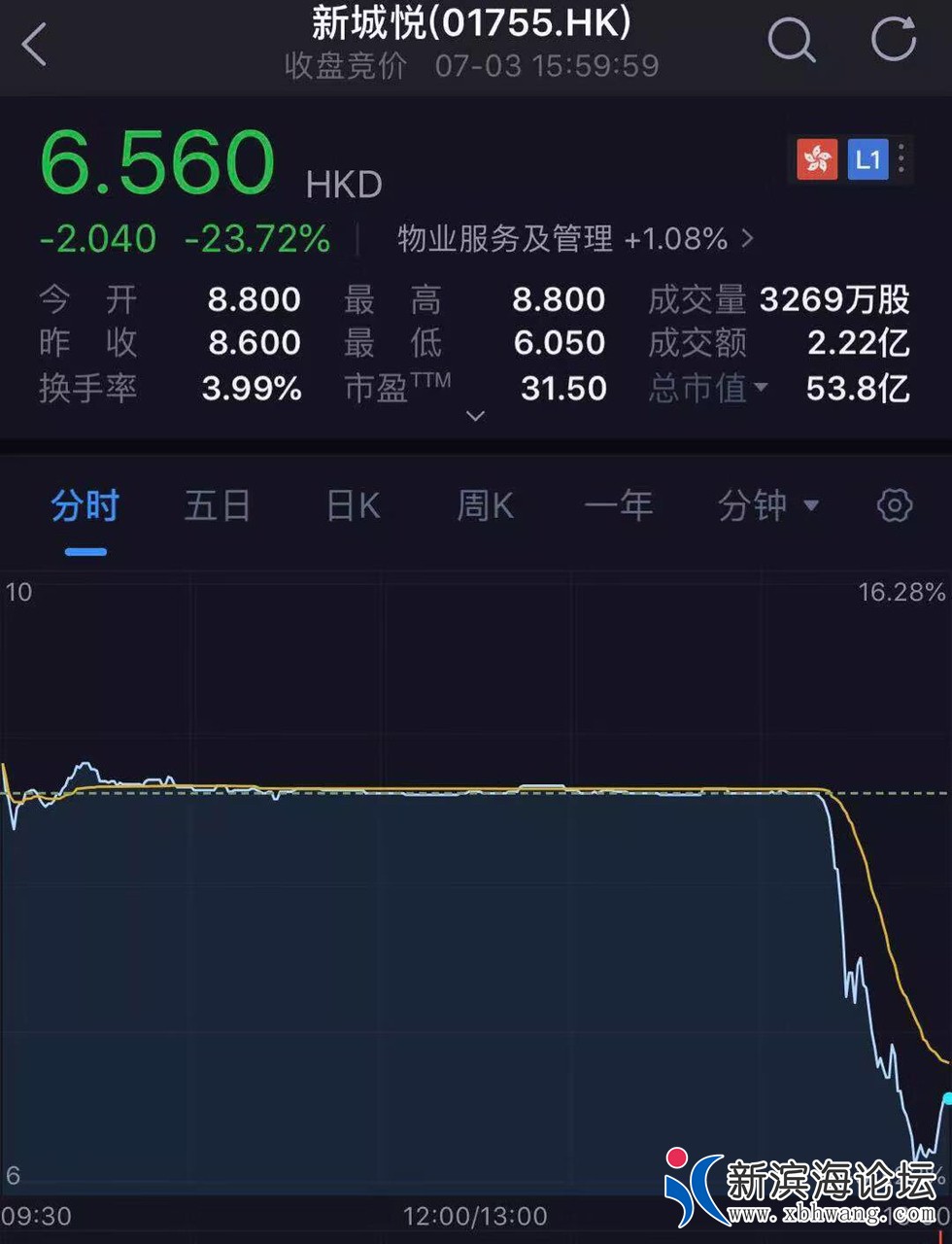Refresh the stock quote
The image size is (952, 1244).
pos(893,41)
